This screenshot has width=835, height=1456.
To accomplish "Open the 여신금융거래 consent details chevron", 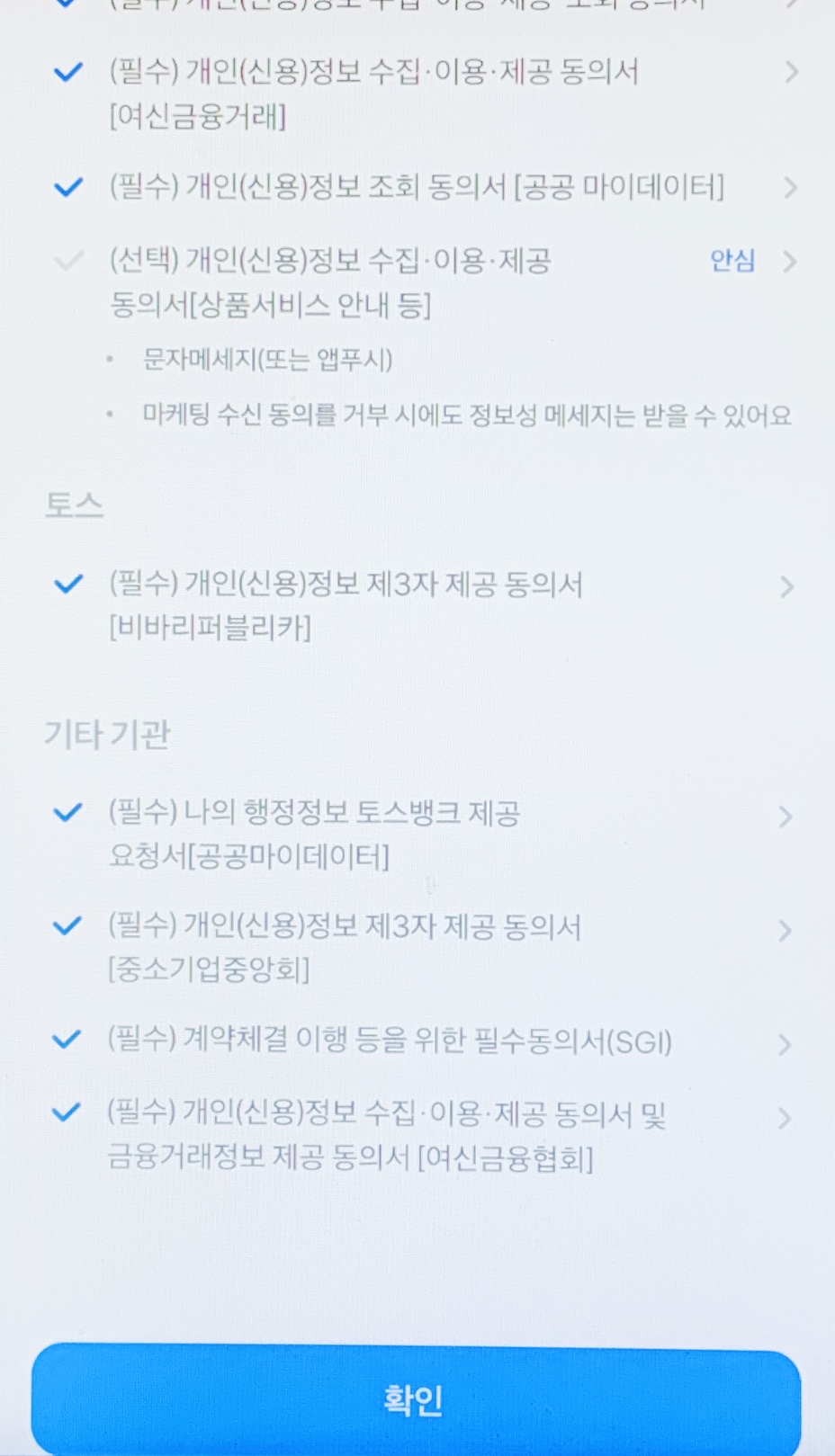I will (790, 72).
